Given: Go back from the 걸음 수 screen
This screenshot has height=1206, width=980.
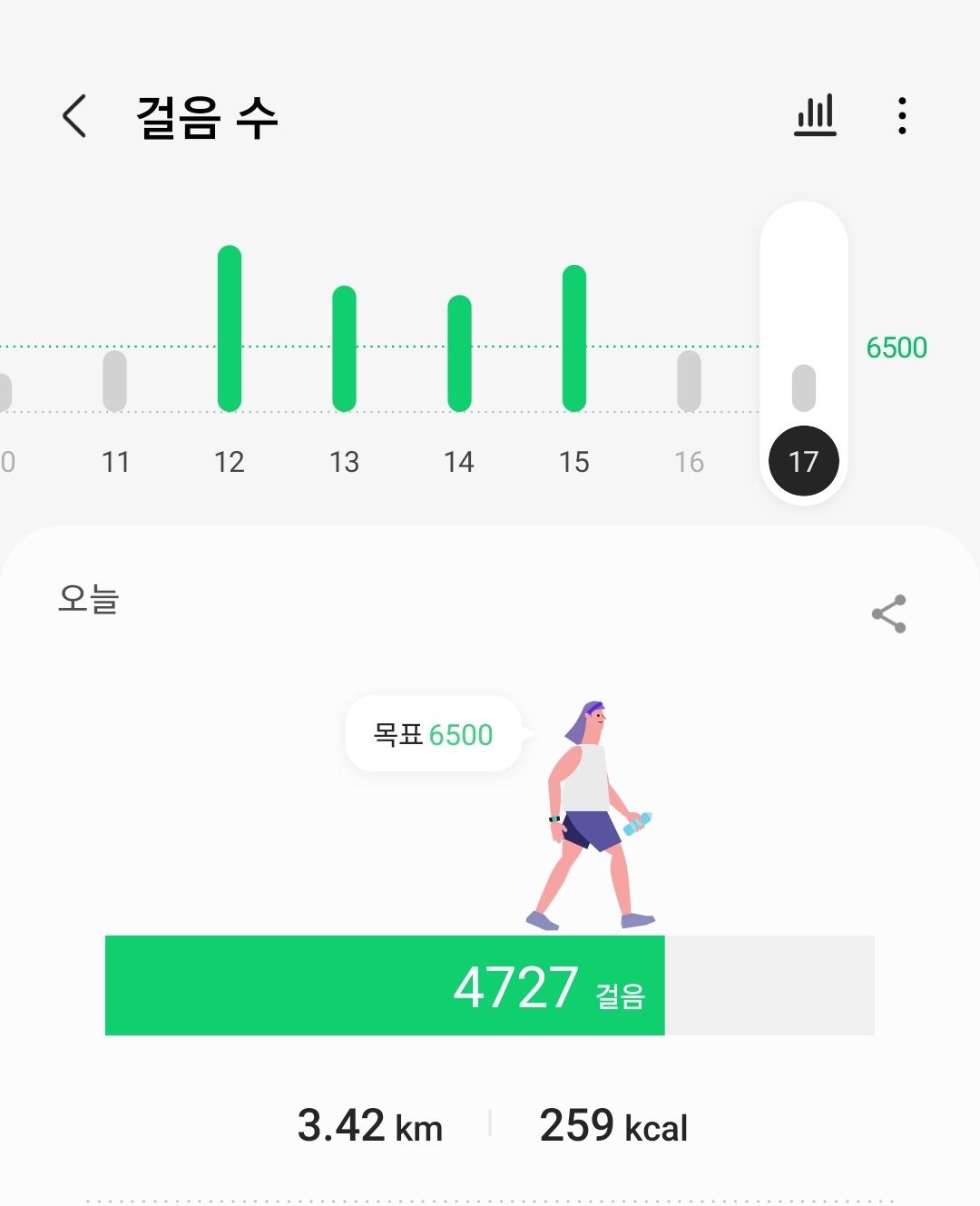Looking at the screenshot, I should tap(74, 116).
